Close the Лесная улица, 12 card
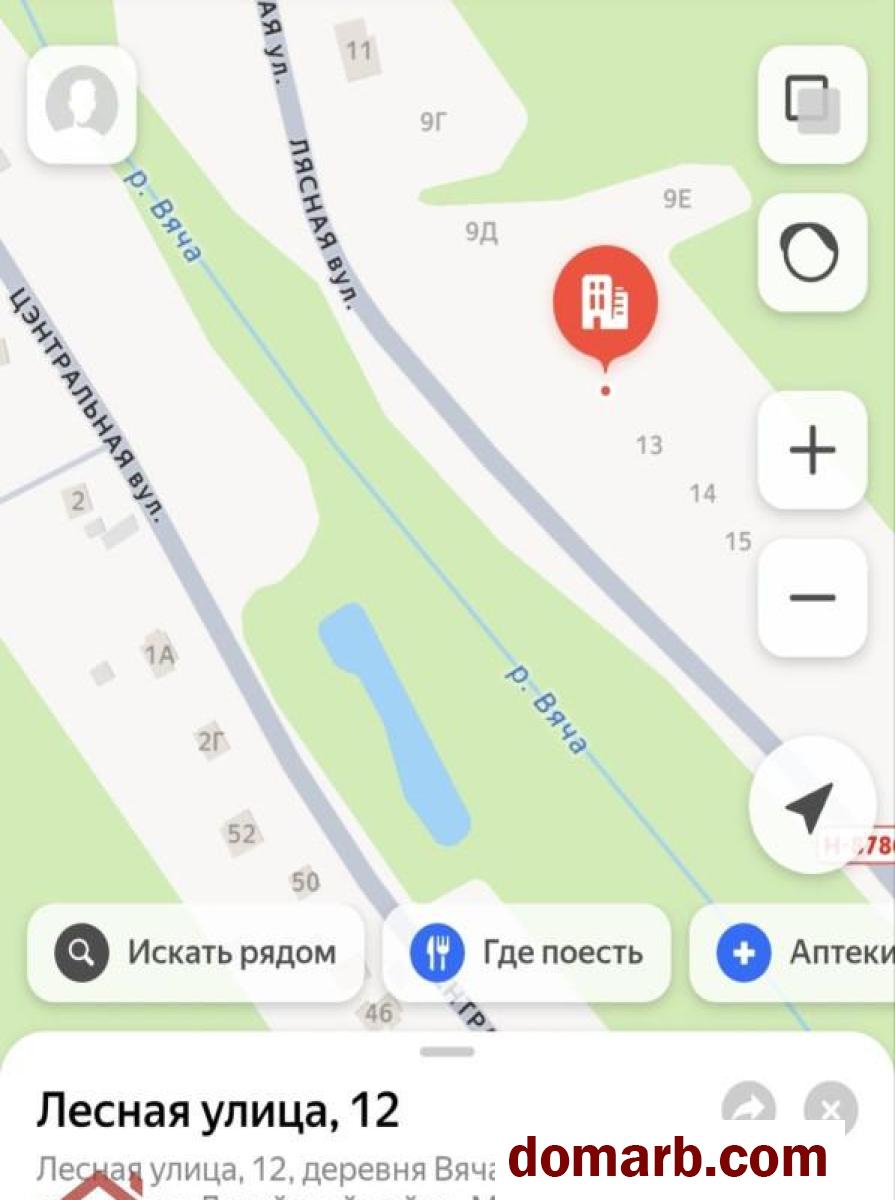This screenshot has height=1200, width=895. point(830,1108)
